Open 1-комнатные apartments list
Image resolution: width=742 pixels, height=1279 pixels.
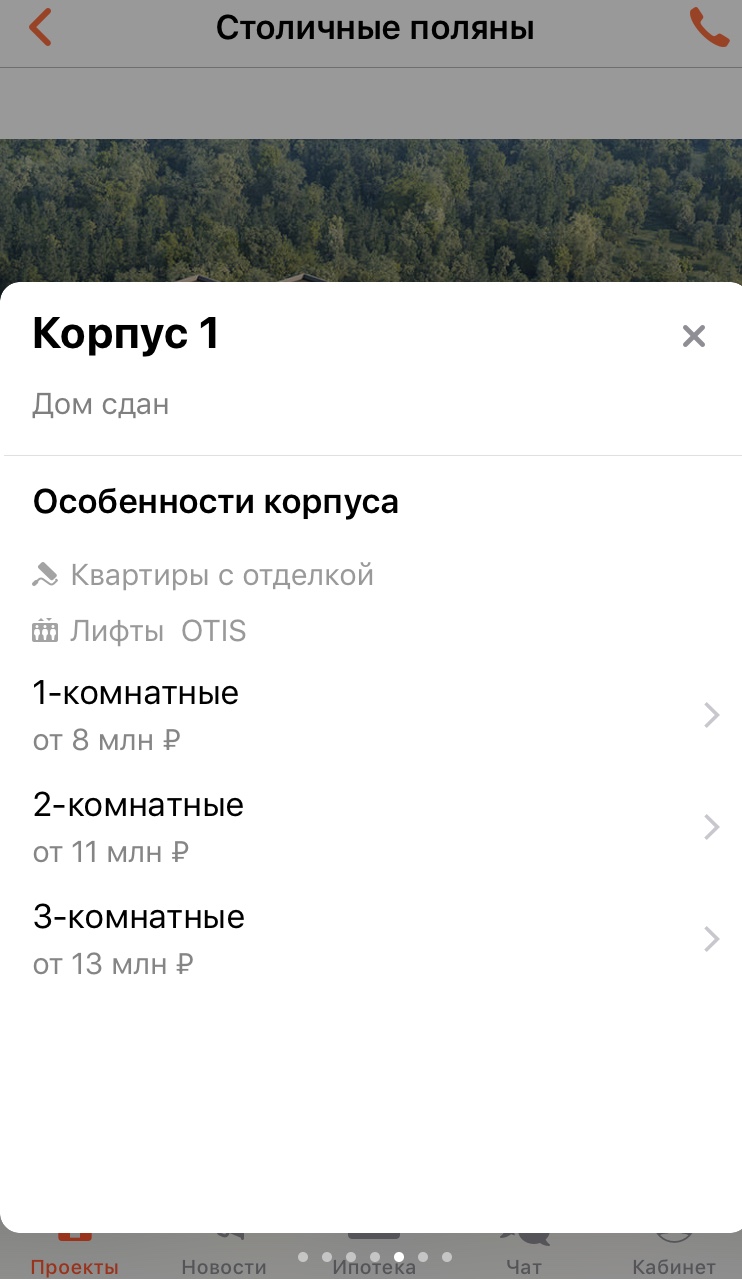(371, 716)
